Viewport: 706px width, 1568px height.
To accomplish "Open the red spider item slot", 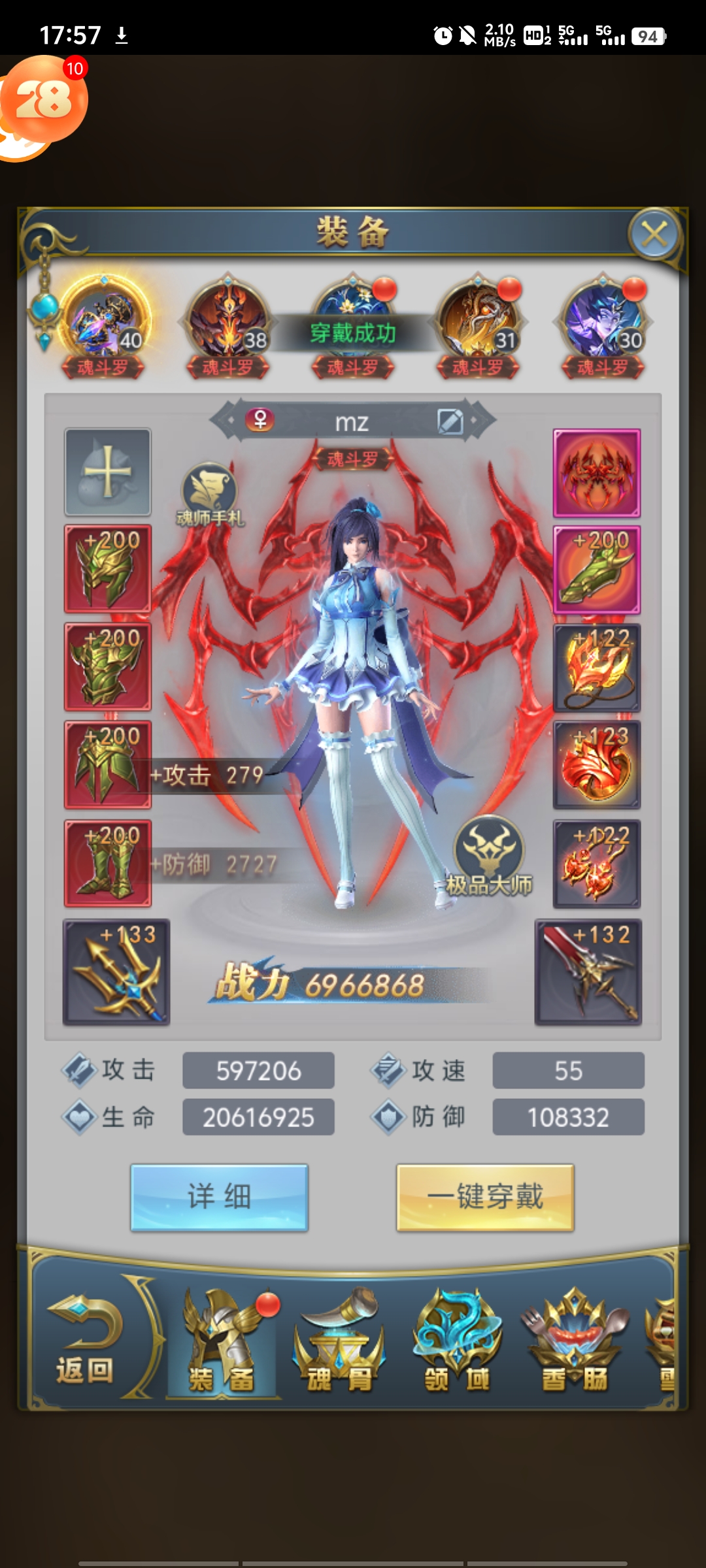I will tap(596, 472).
